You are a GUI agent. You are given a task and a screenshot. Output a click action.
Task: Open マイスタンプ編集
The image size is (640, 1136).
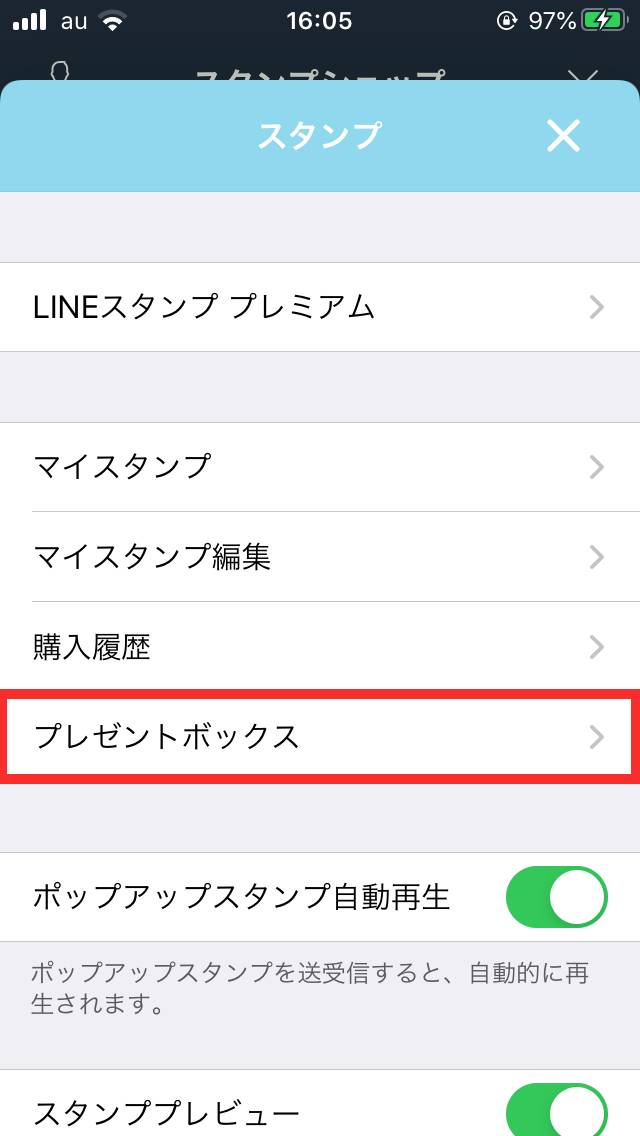click(320, 556)
